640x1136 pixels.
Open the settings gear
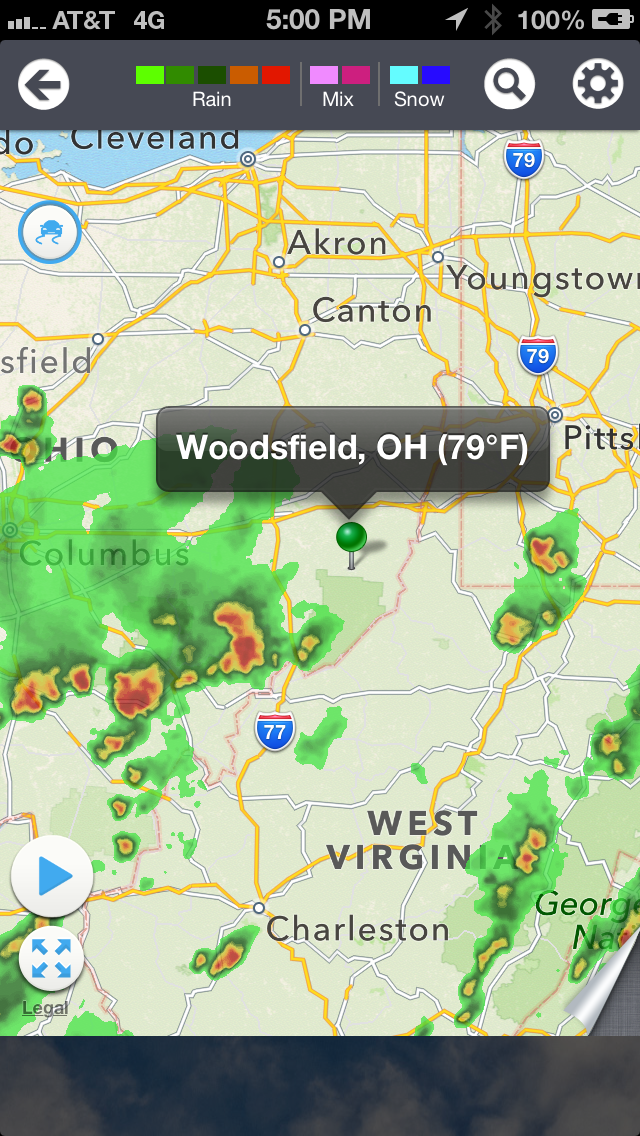597,85
